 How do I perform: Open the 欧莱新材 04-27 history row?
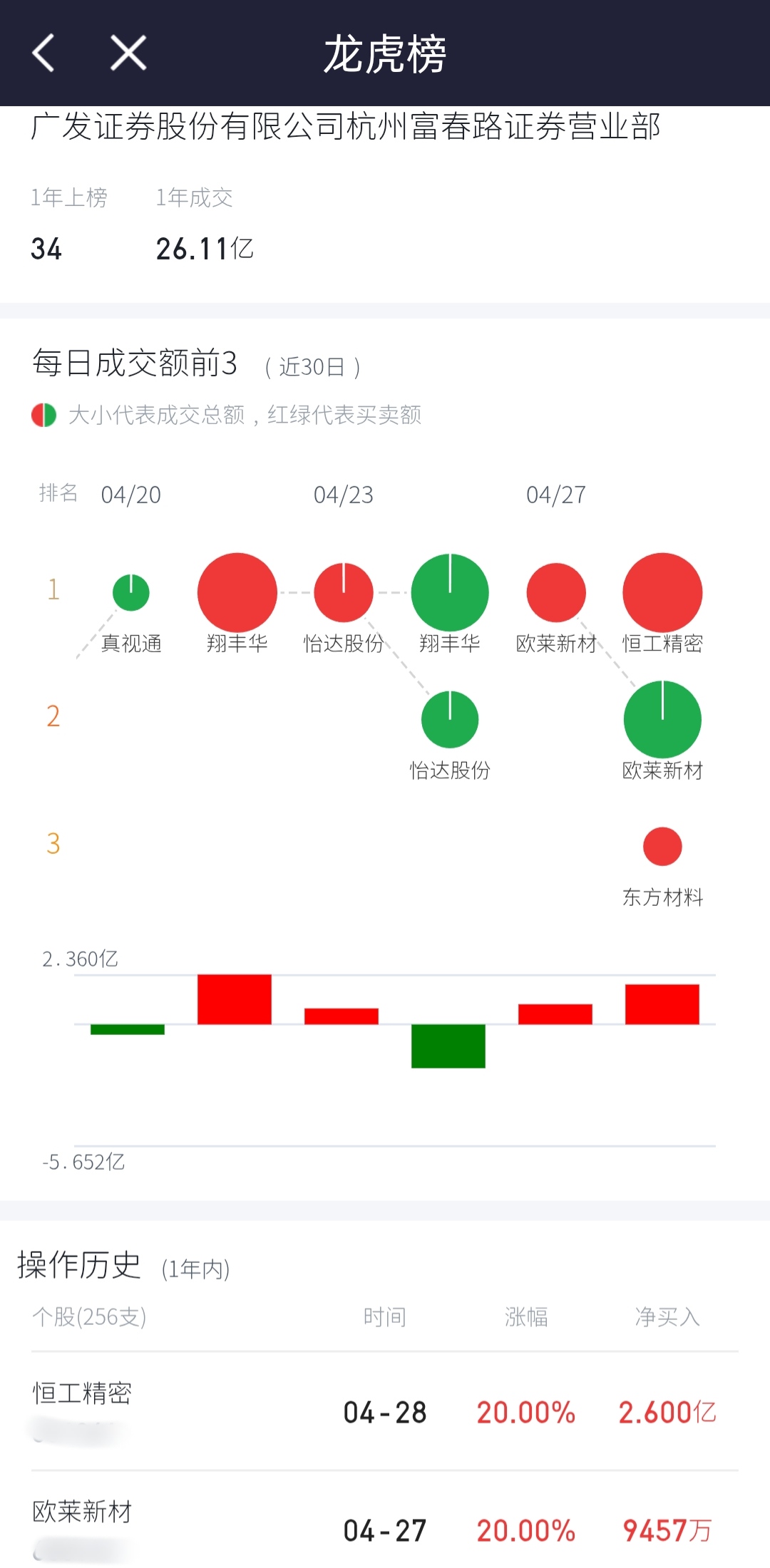click(x=385, y=1530)
